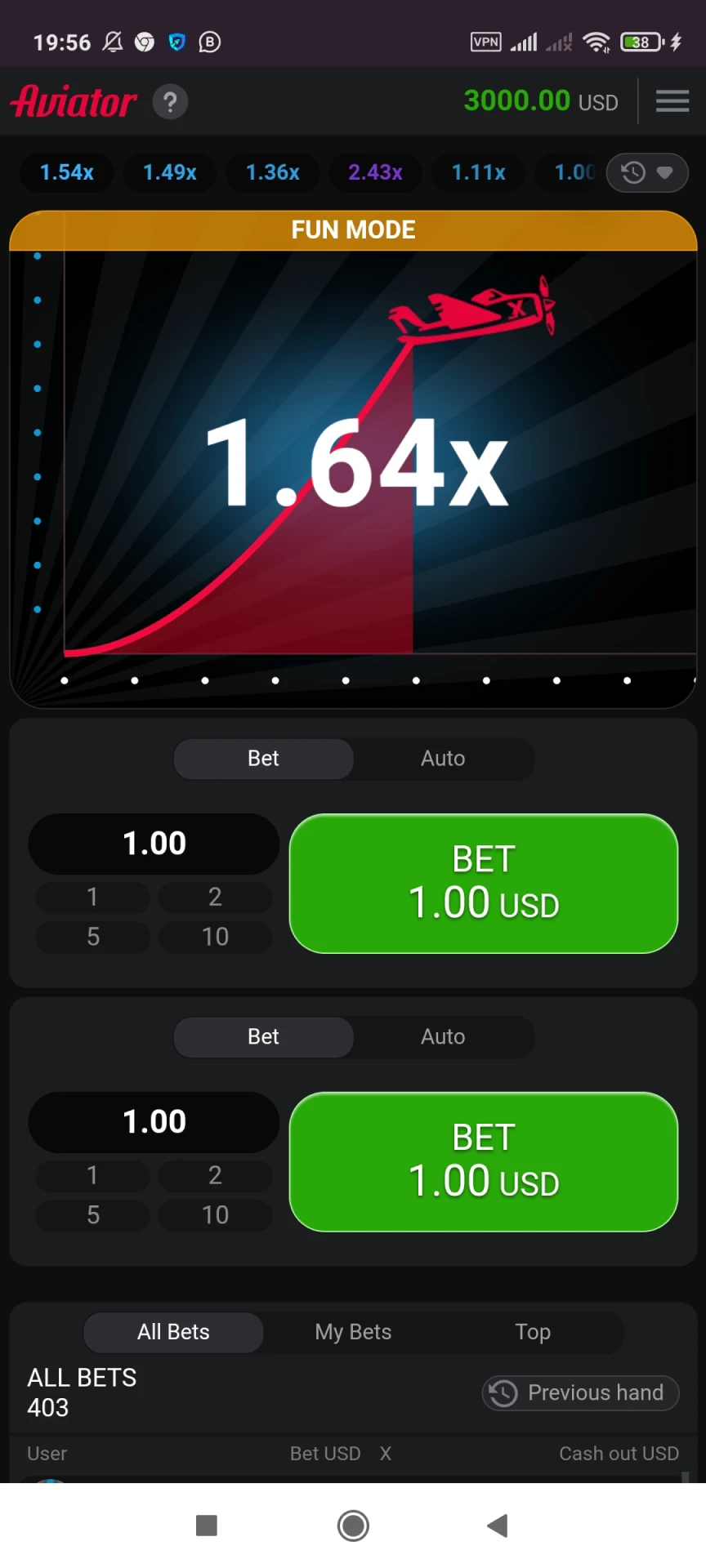Click the 1.54x multiplier chip
This screenshot has height=1568, width=706.
(x=66, y=172)
